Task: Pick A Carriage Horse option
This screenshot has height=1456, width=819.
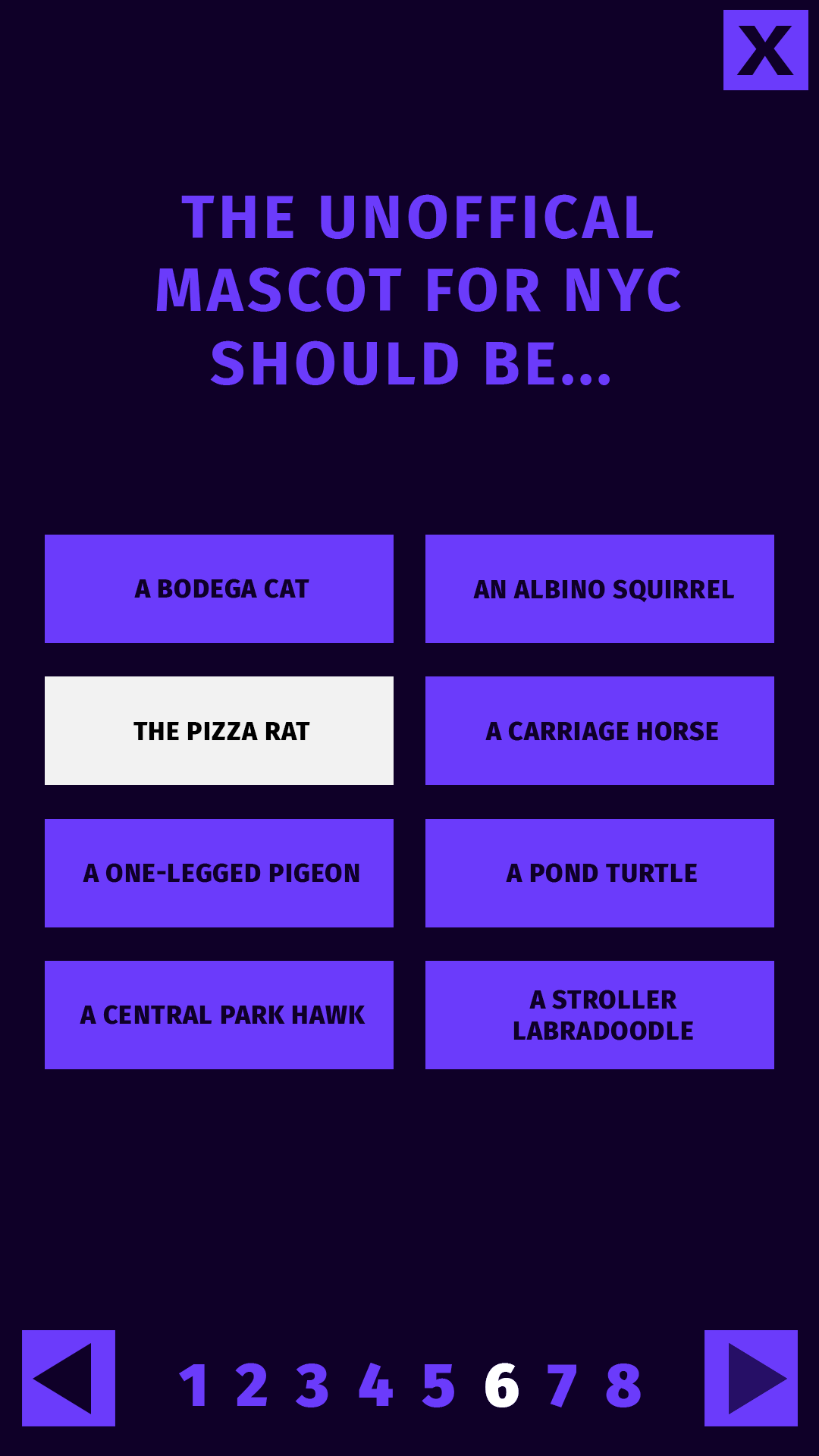Action: pyautogui.click(x=599, y=730)
